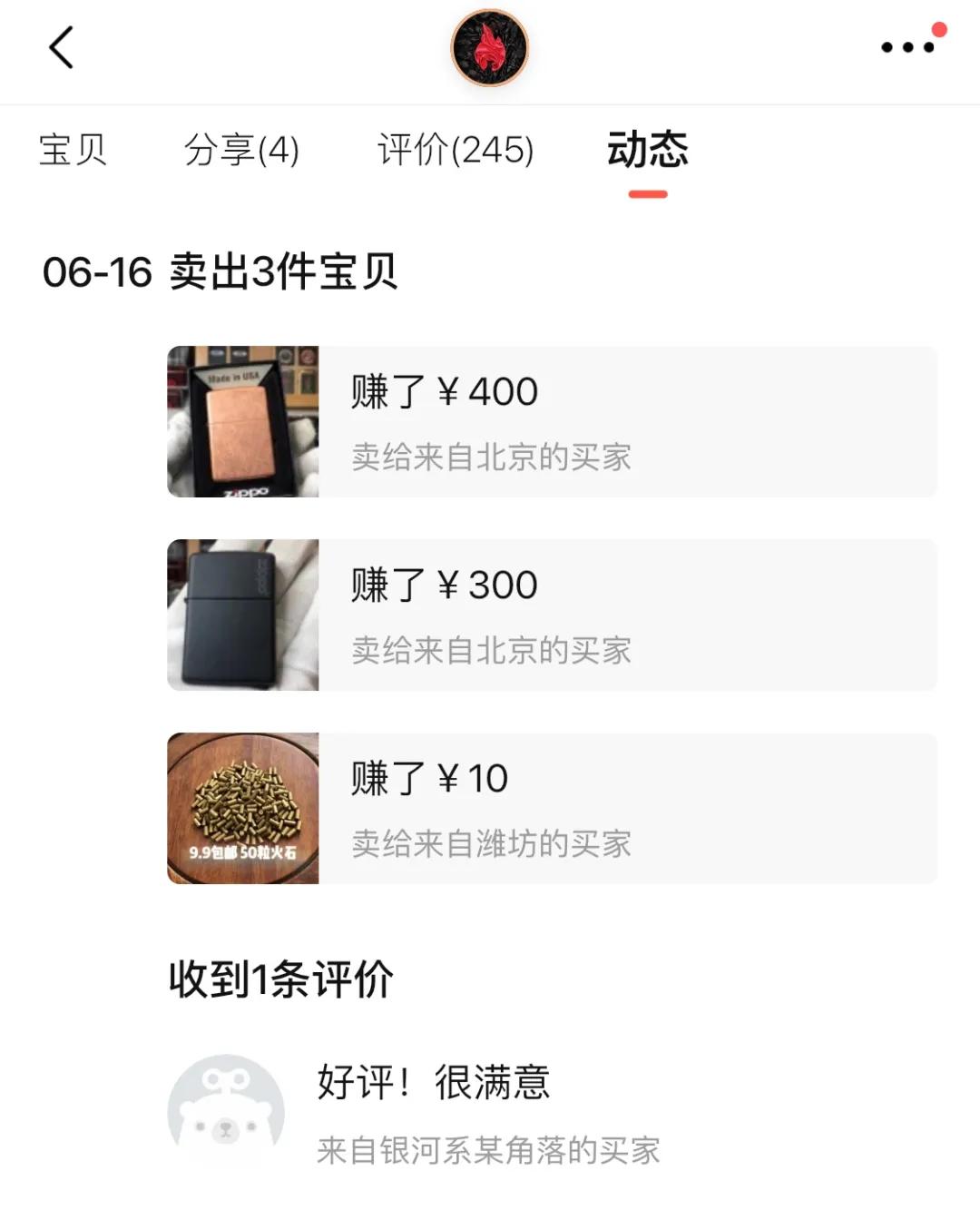The height and width of the screenshot is (1210, 980).
Task: Open the black Zippo lighter product photo
Action: [x=243, y=614]
